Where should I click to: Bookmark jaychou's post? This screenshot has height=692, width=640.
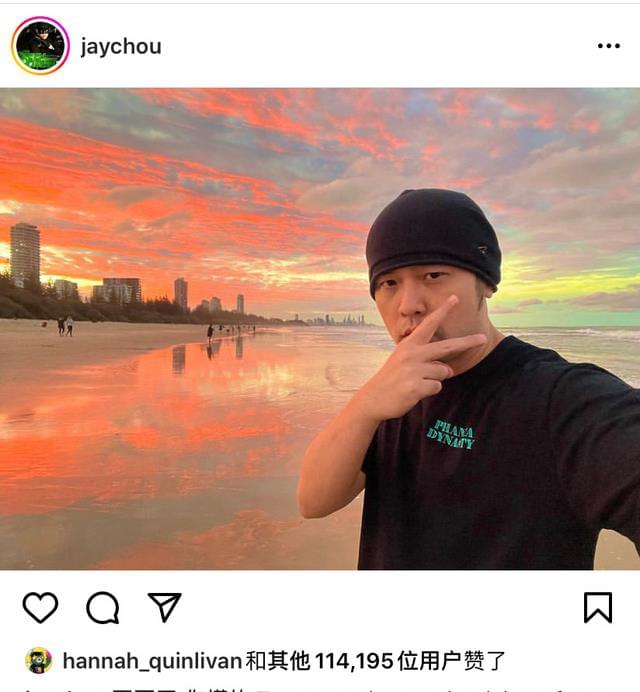click(598, 607)
